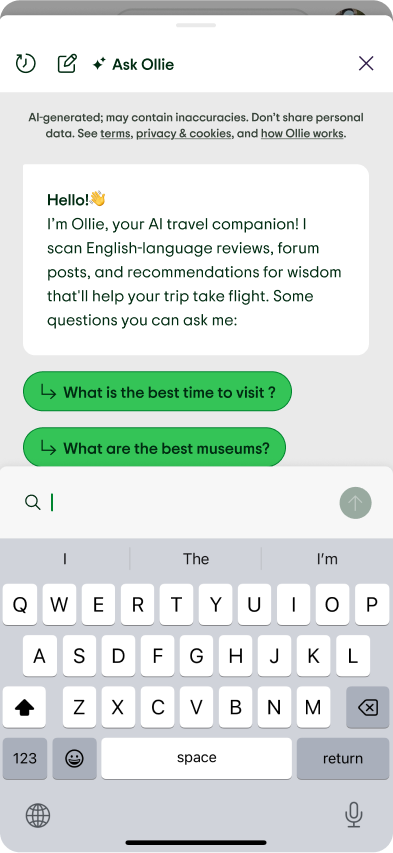Screen dimensions: 393x853
Task: Close the Ask Ollie panel
Action: coord(366,64)
